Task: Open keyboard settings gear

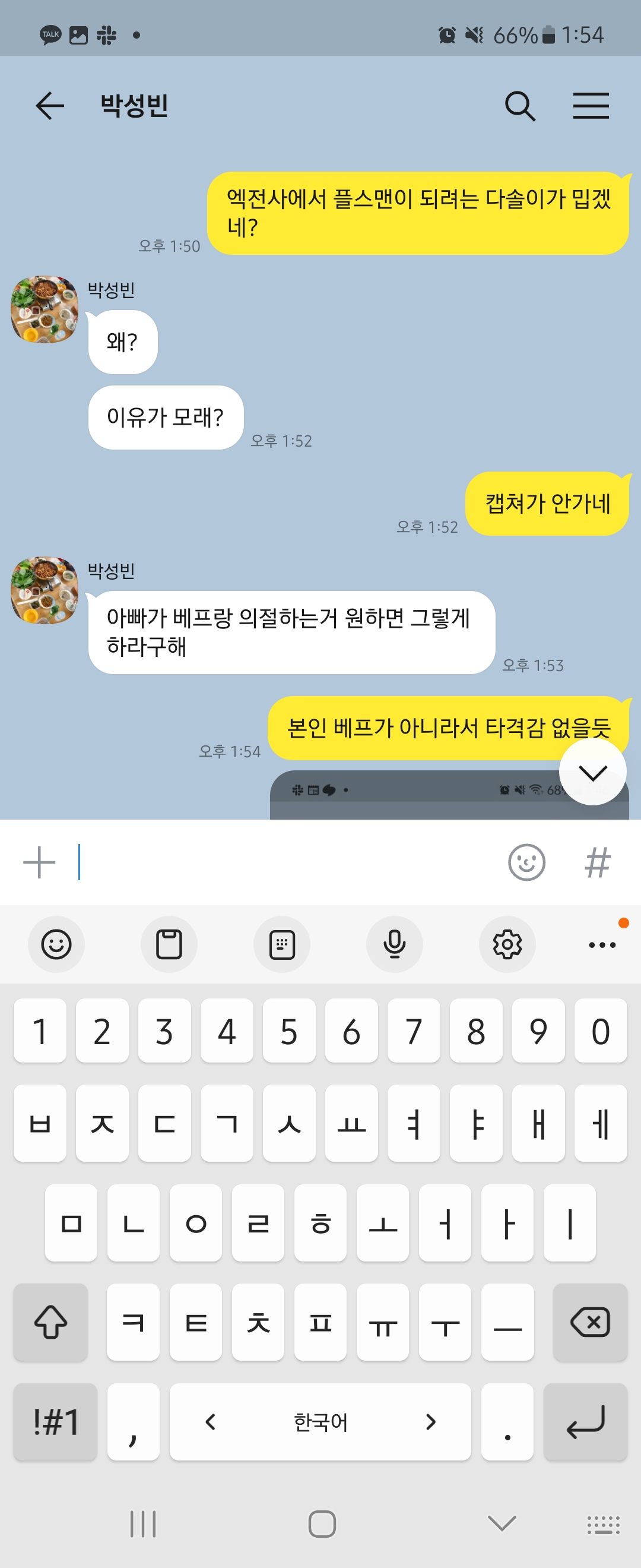Action: click(x=507, y=944)
